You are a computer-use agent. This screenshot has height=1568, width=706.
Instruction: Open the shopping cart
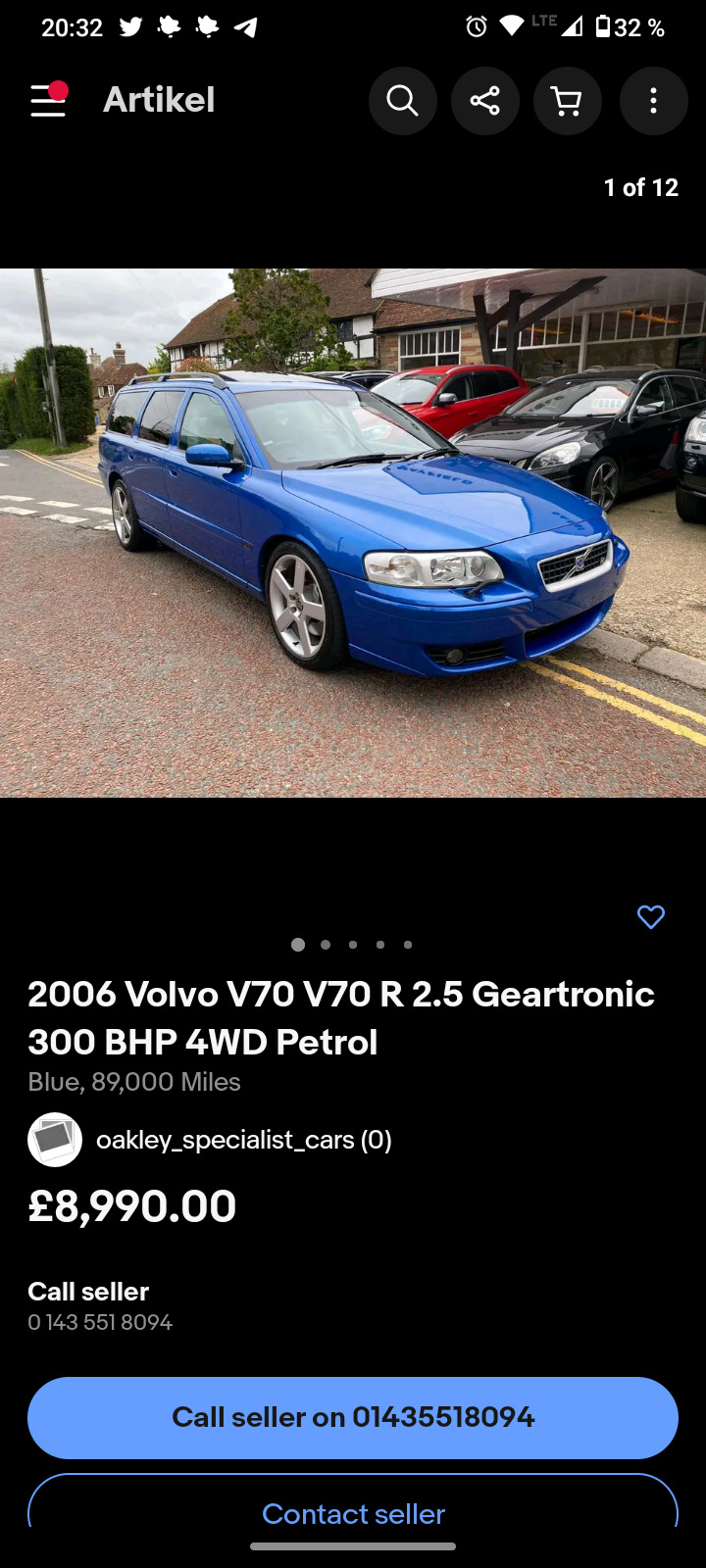(567, 100)
